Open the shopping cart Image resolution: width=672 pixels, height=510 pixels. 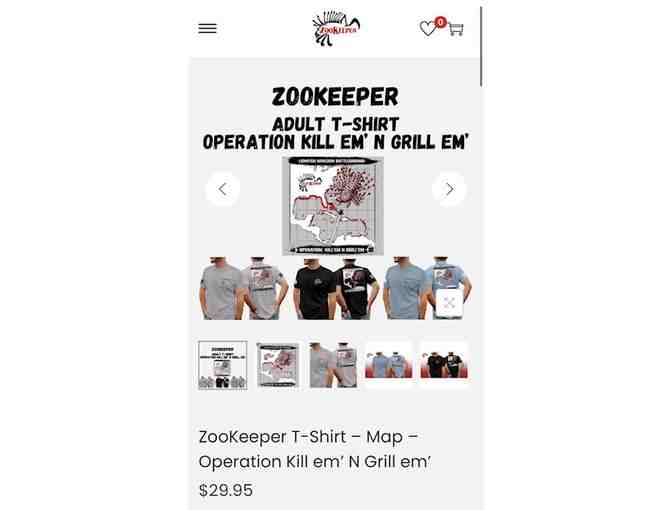tap(456, 29)
